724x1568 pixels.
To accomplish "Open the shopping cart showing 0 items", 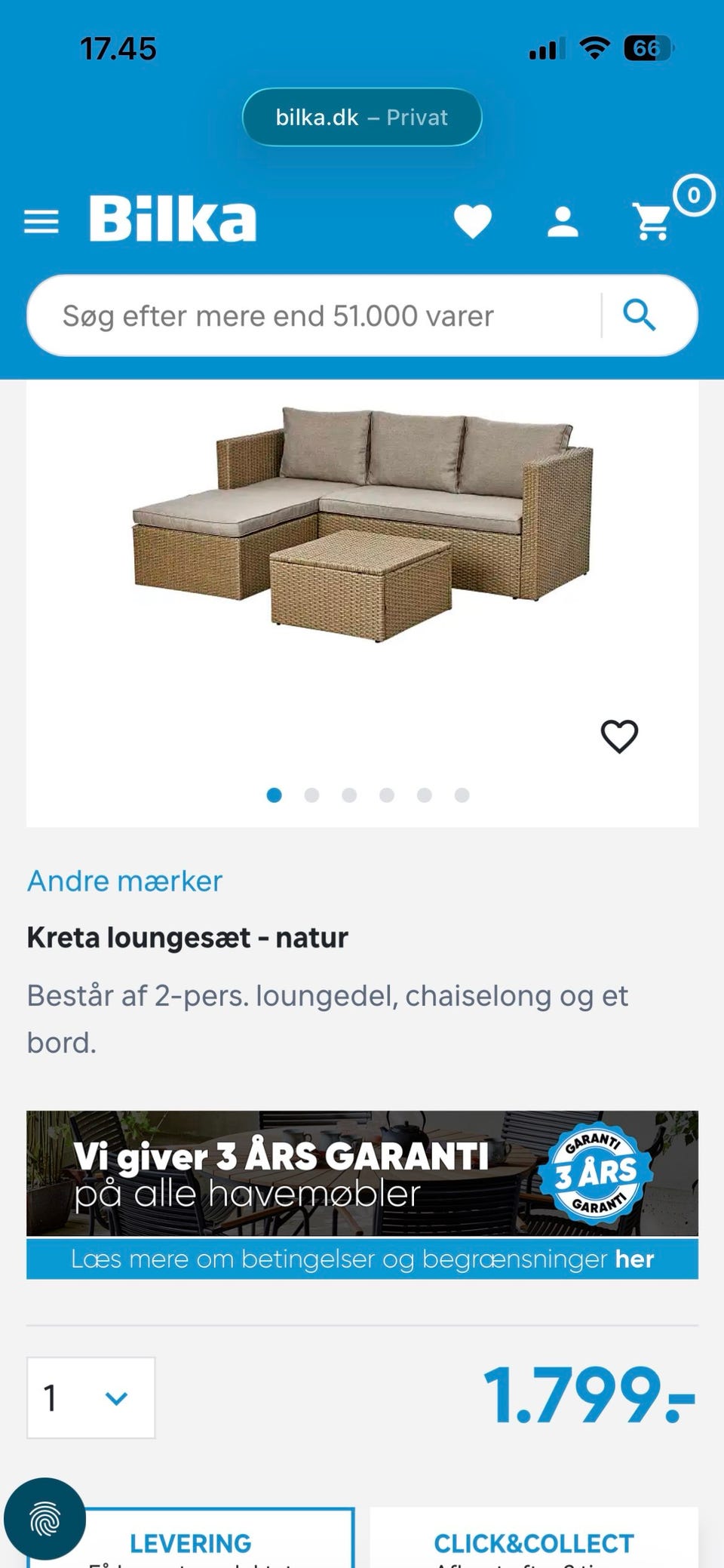I will click(x=653, y=221).
